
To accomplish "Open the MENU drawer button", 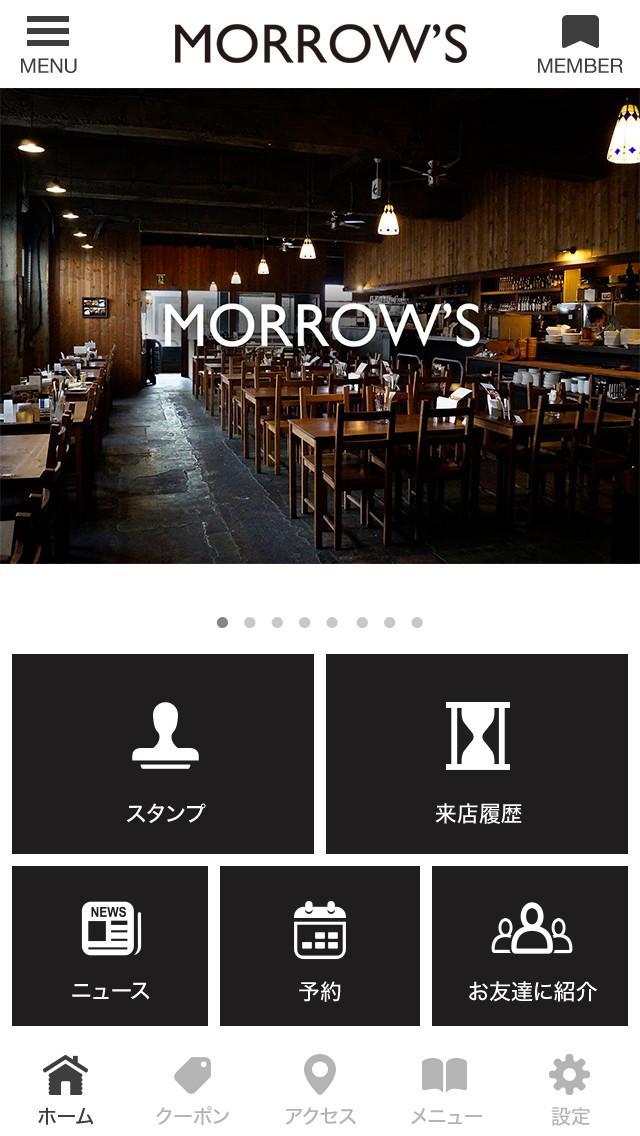I will (x=48, y=45).
